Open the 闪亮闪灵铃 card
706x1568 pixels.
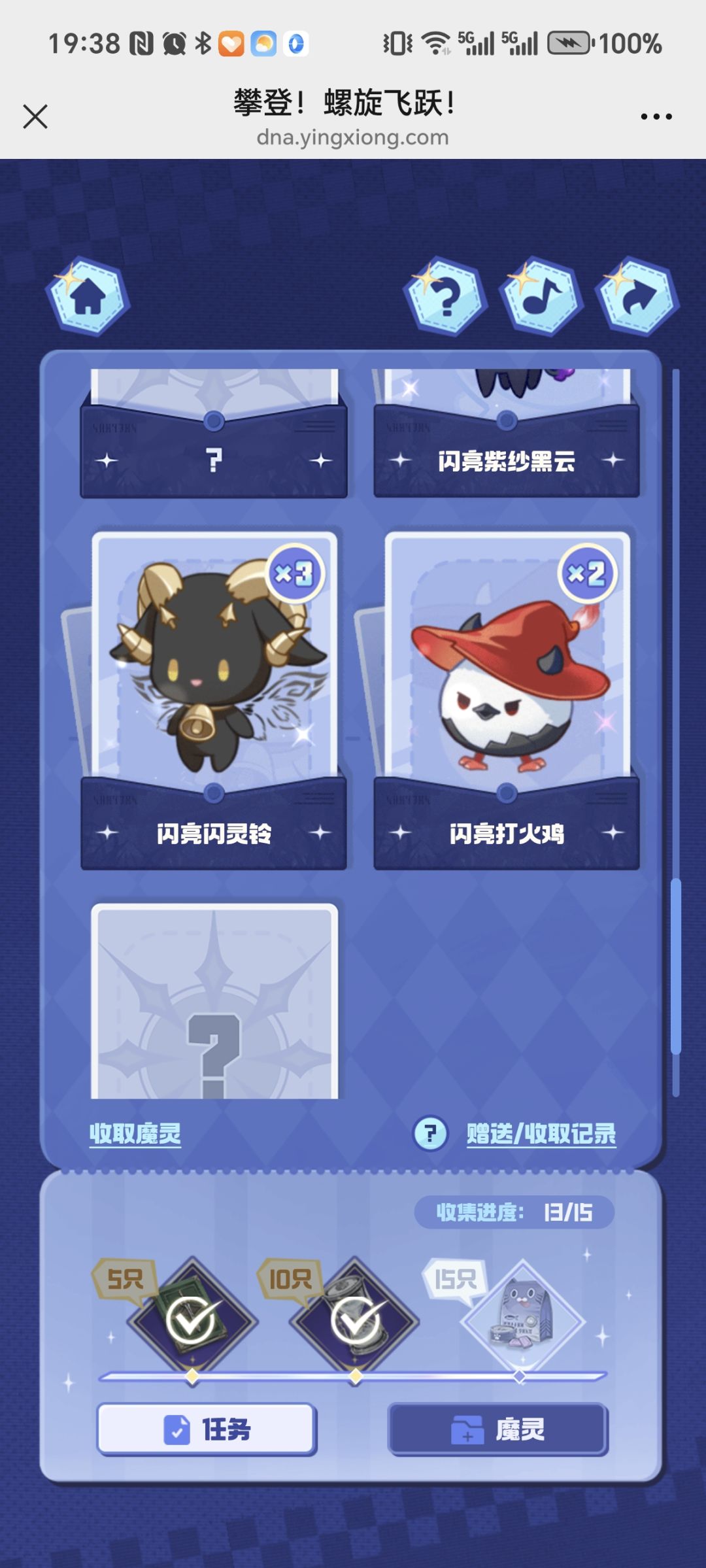click(214, 701)
